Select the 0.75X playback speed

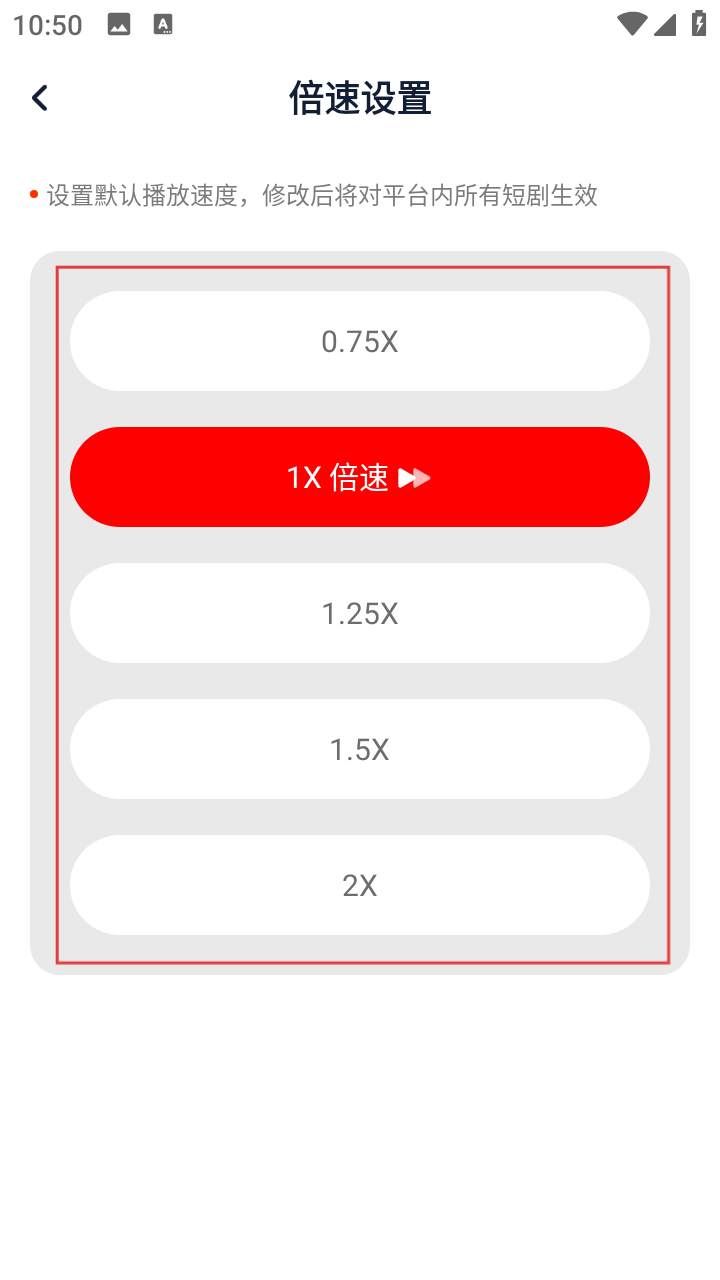coord(360,342)
